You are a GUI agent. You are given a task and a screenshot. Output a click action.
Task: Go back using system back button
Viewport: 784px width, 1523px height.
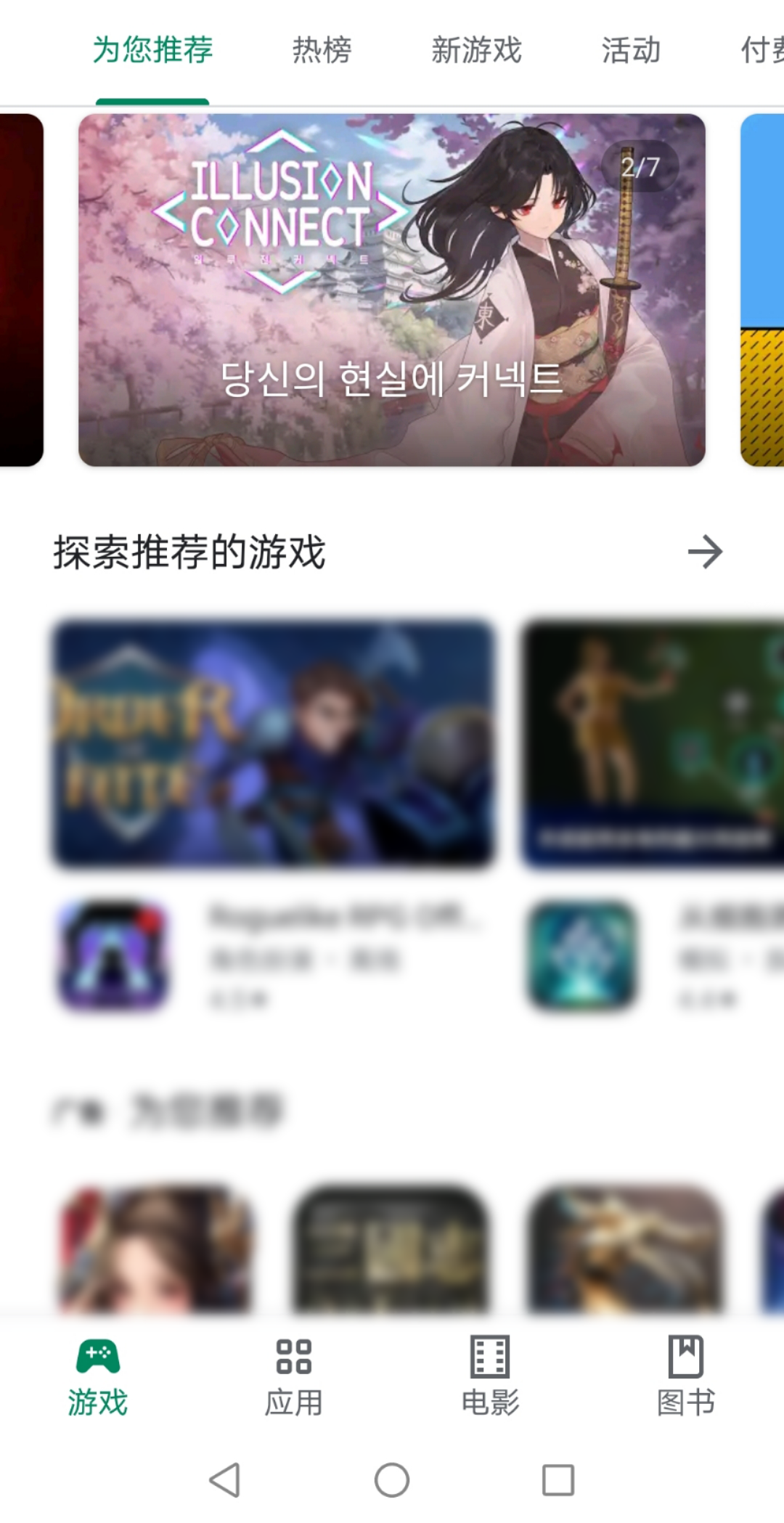coord(224,1479)
